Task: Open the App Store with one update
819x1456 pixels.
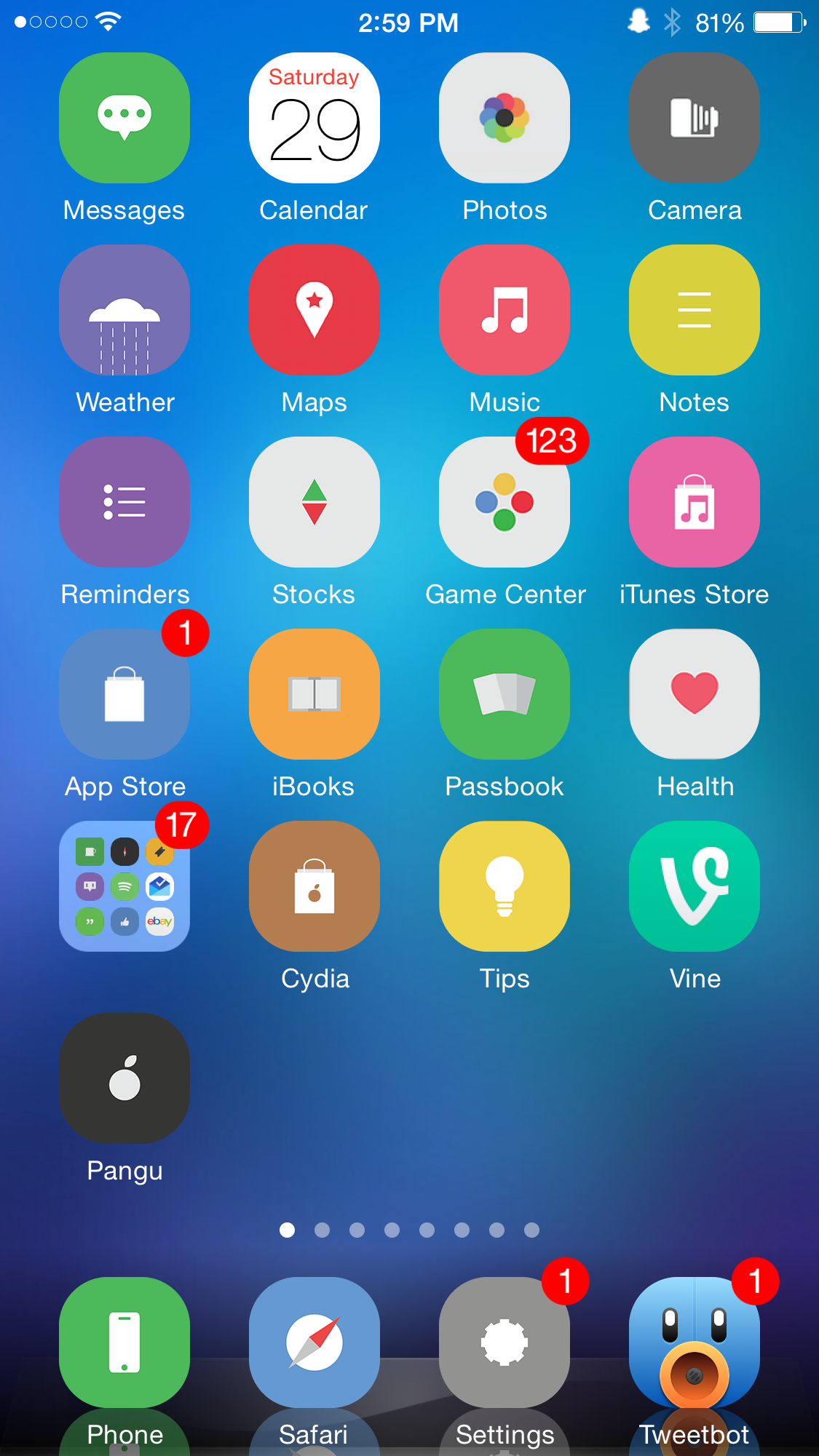Action: coord(124,693)
